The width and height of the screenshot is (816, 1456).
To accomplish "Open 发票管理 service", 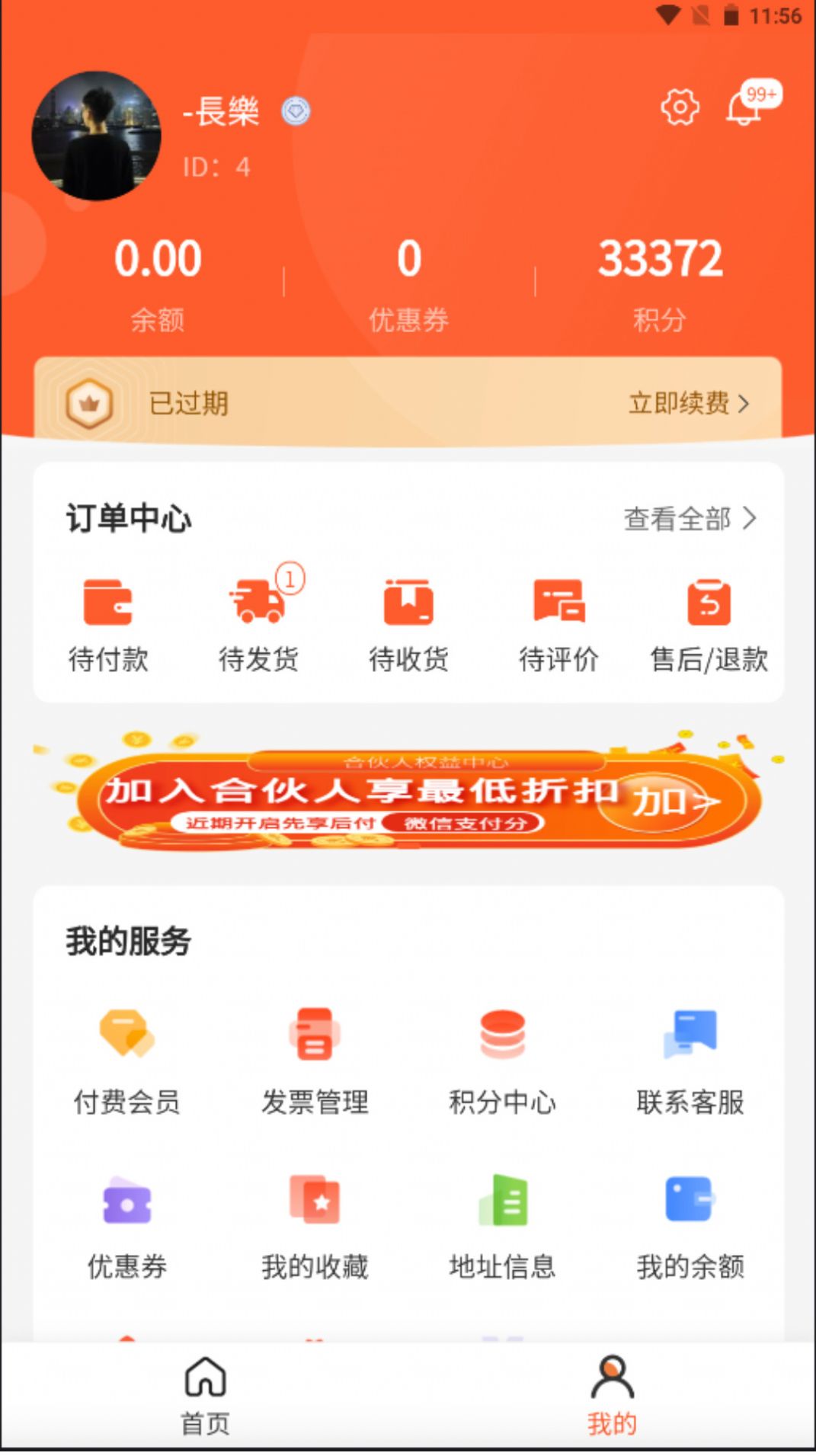I will pos(315,1061).
